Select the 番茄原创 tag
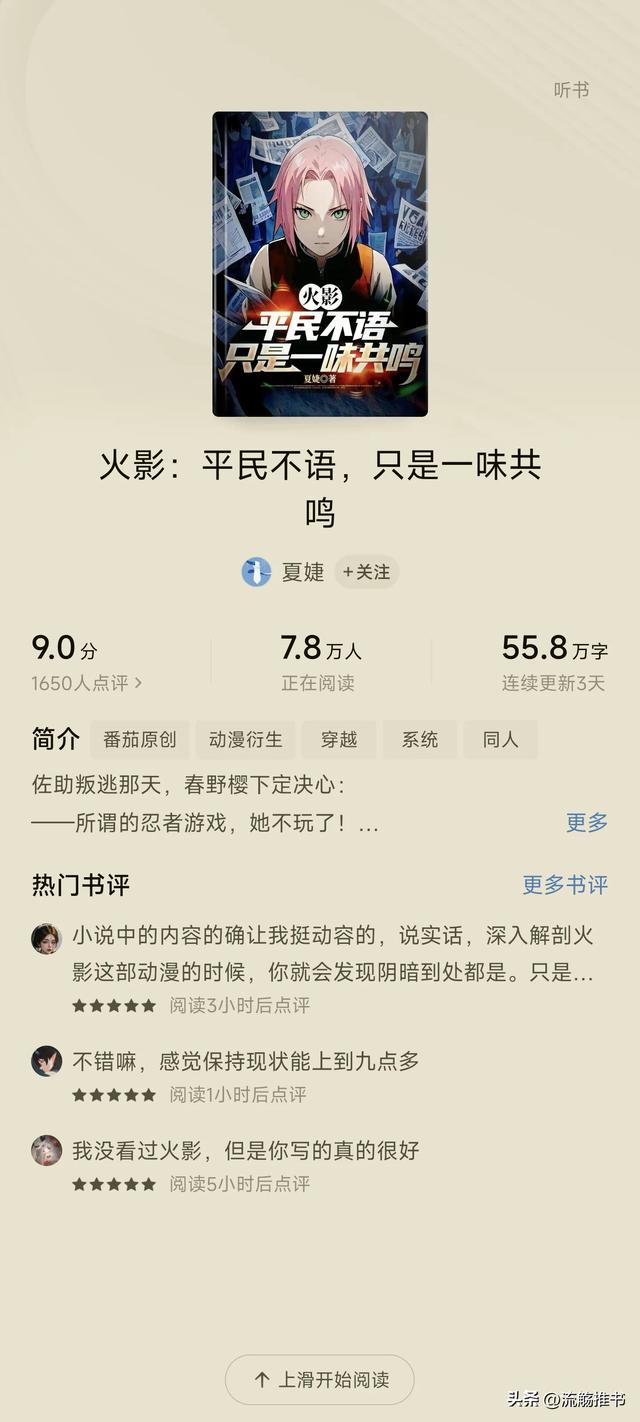The height and width of the screenshot is (1422, 640). point(140,740)
